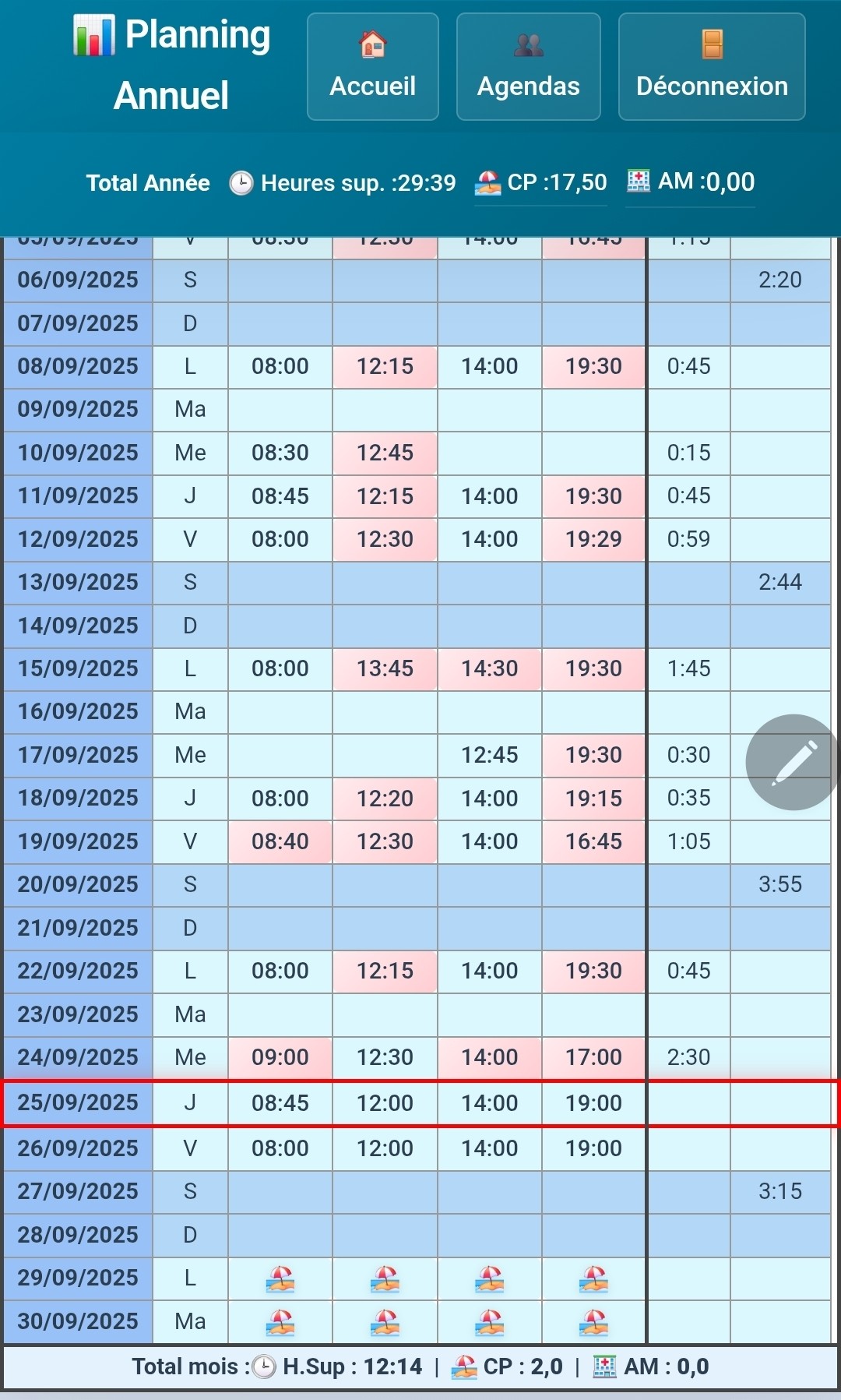Image resolution: width=841 pixels, height=1400 pixels.
Task: Tap the beach emoji on row 29/09/2025
Action: (x=280, y=1278)
